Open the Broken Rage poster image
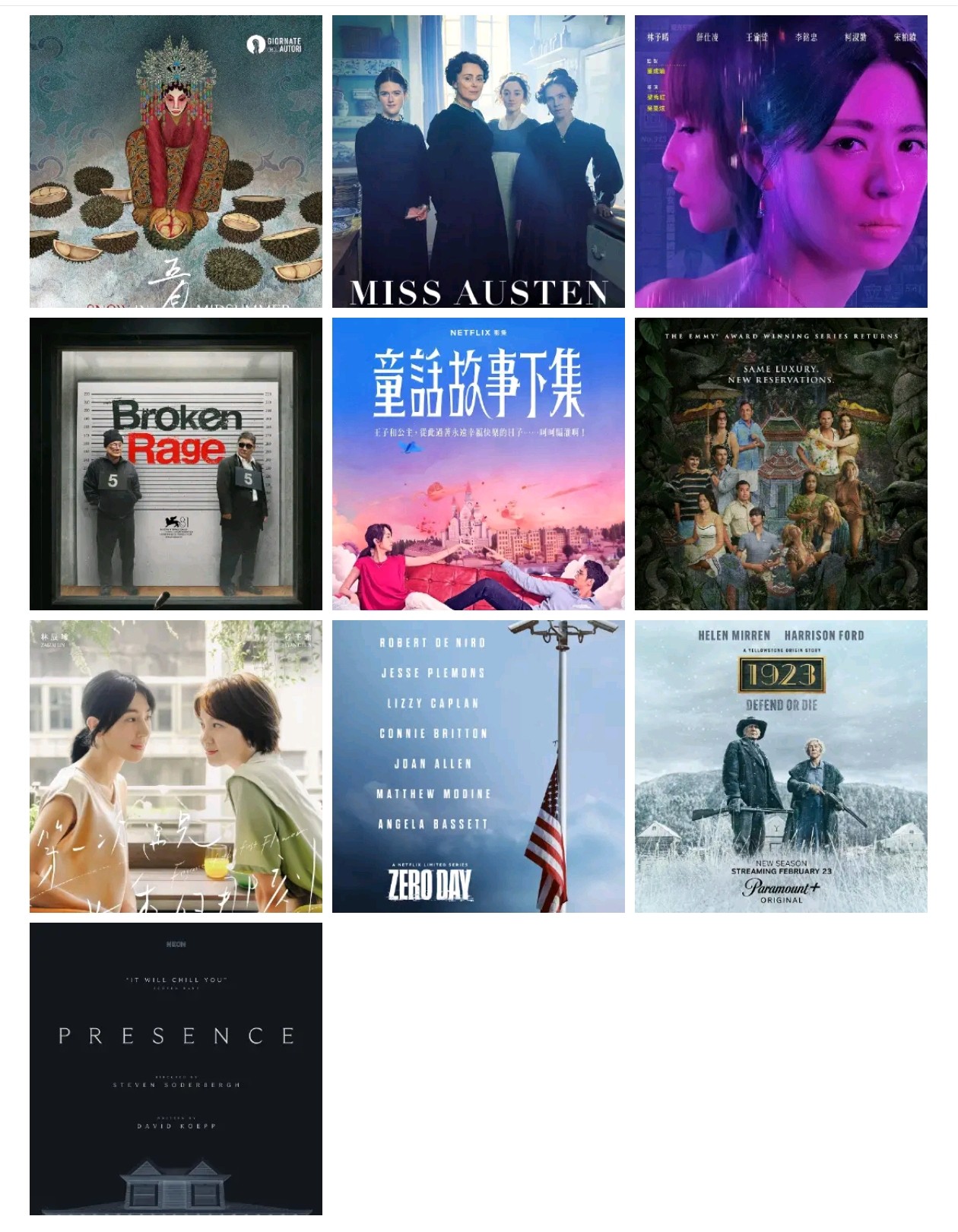This screenshot has width=958, height=1232. tap(176, 464)
